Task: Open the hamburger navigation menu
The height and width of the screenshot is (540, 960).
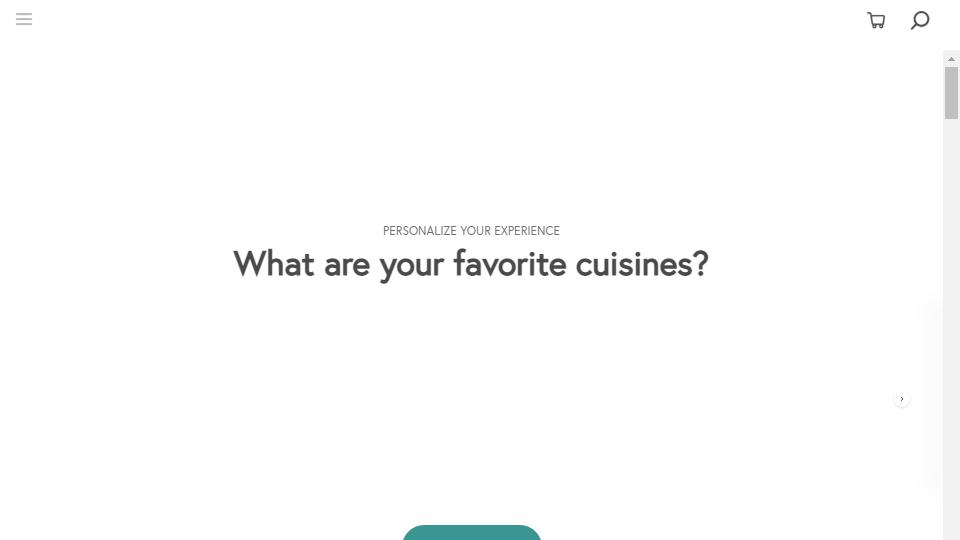Action: [24, 19]
